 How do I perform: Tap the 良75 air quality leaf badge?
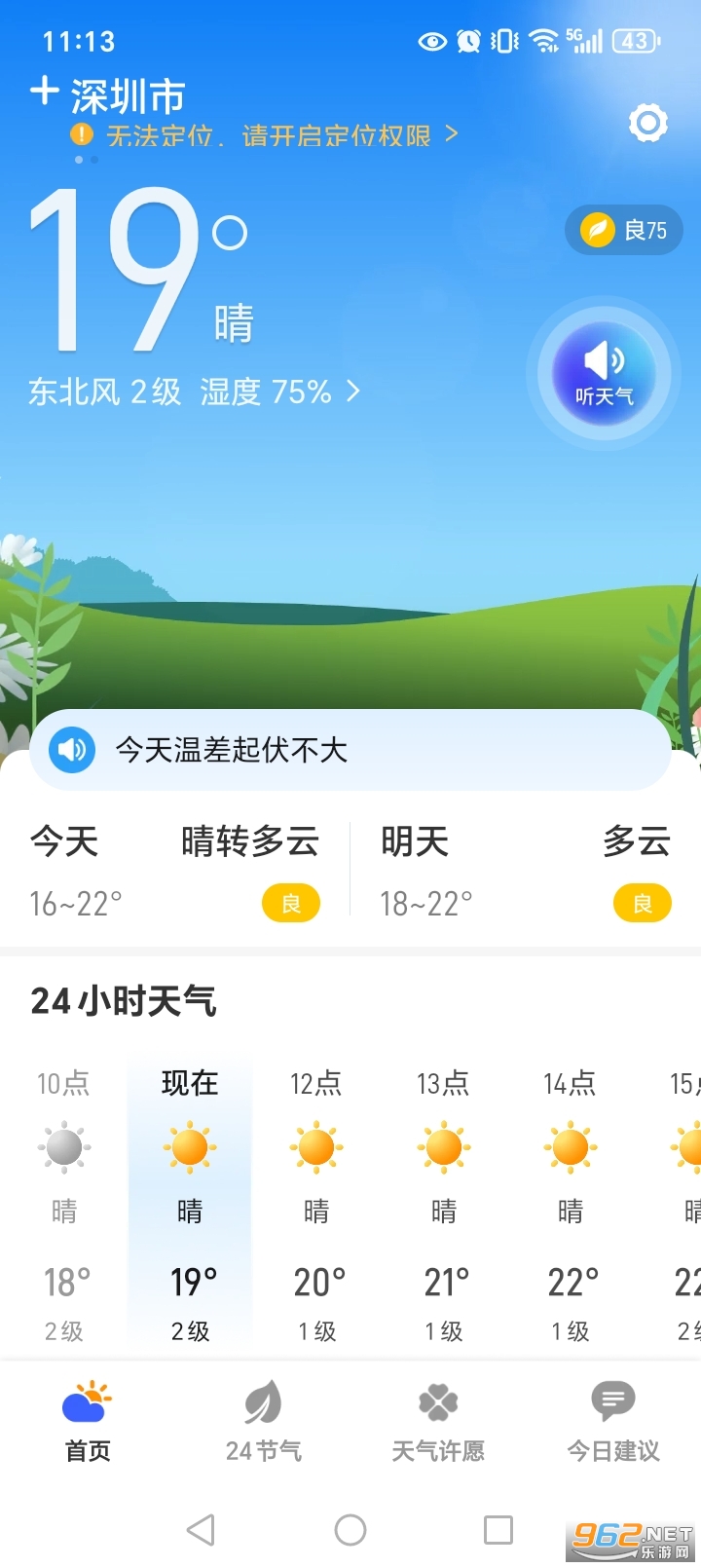click(623, 230)
